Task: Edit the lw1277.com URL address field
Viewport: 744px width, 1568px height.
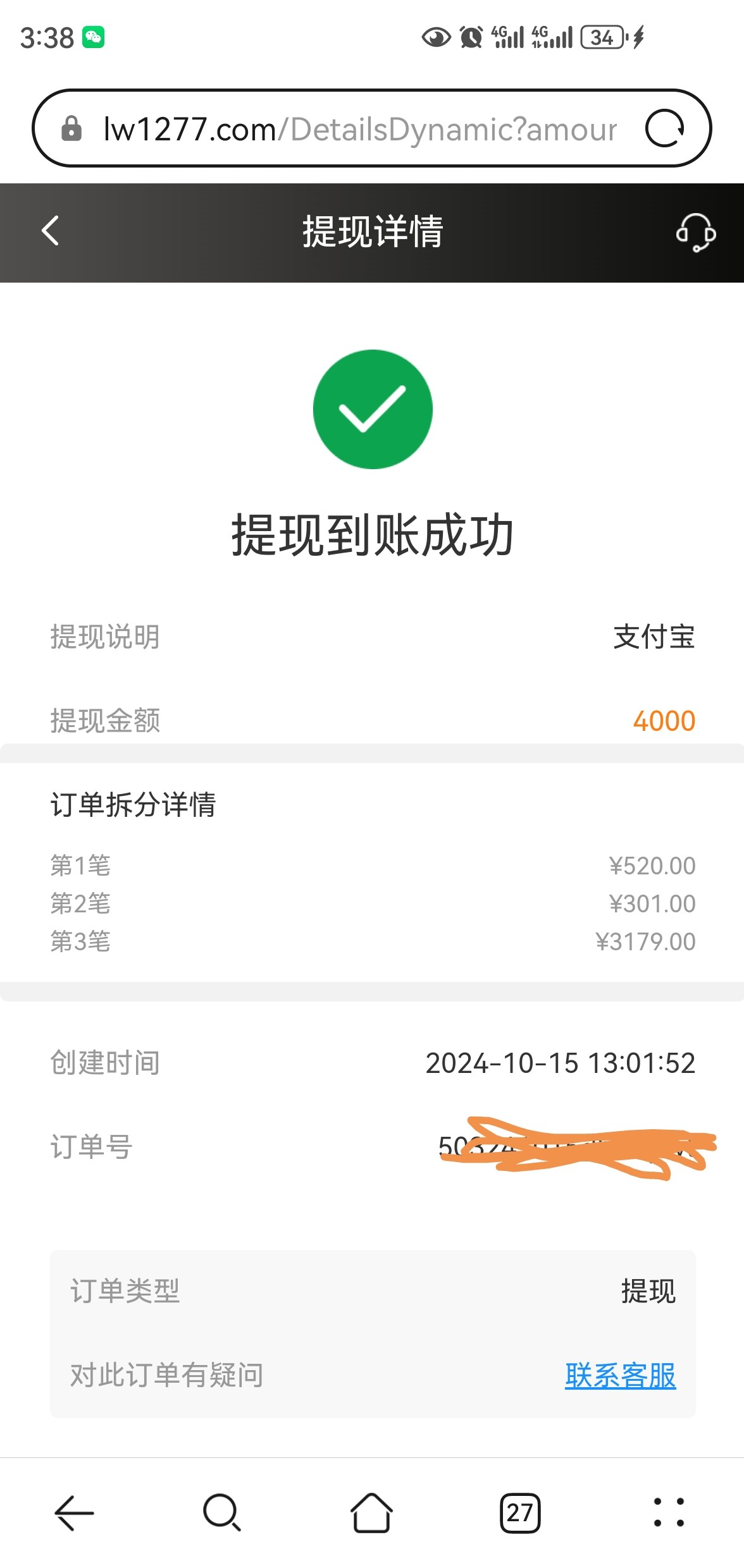Action: point(359,129)
